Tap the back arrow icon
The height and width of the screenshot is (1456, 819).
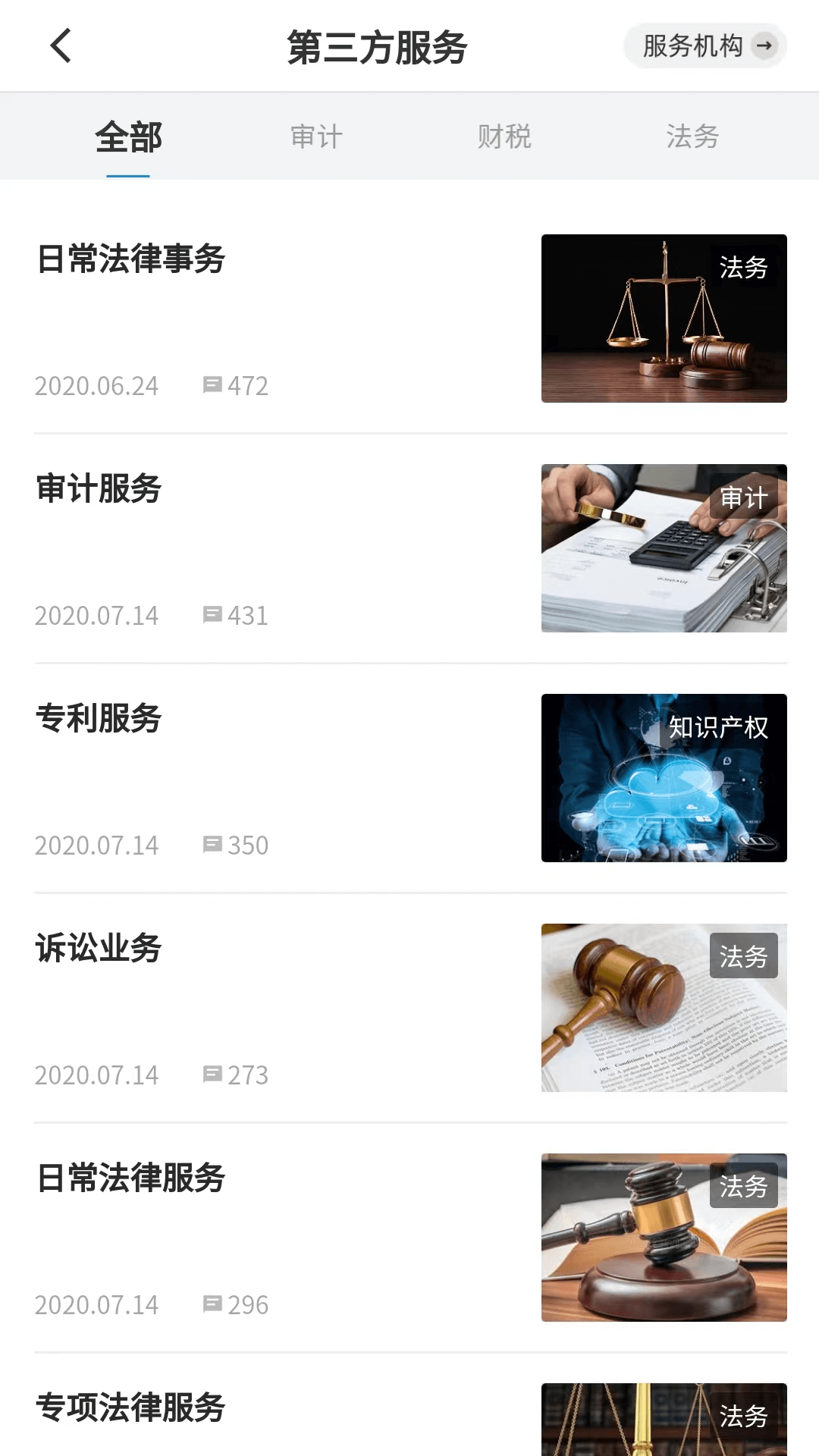tap(60, 45)
